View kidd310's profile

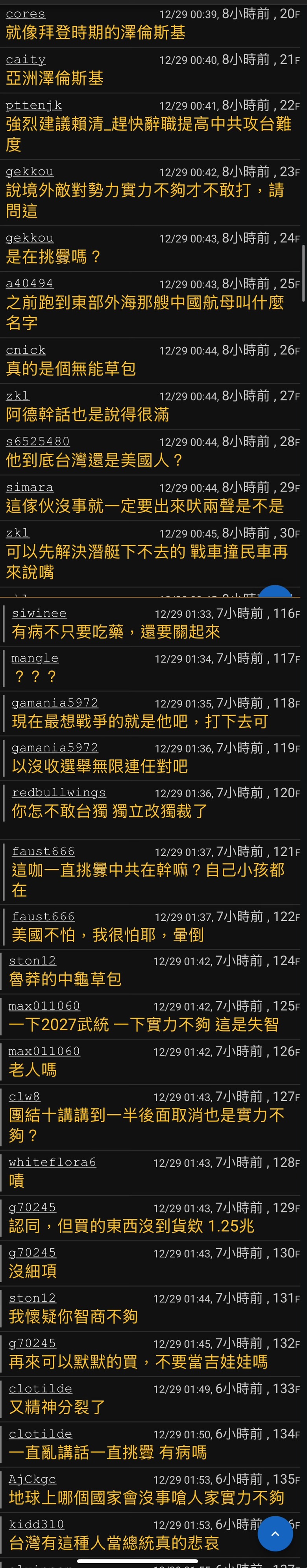tap(37, 1524)
